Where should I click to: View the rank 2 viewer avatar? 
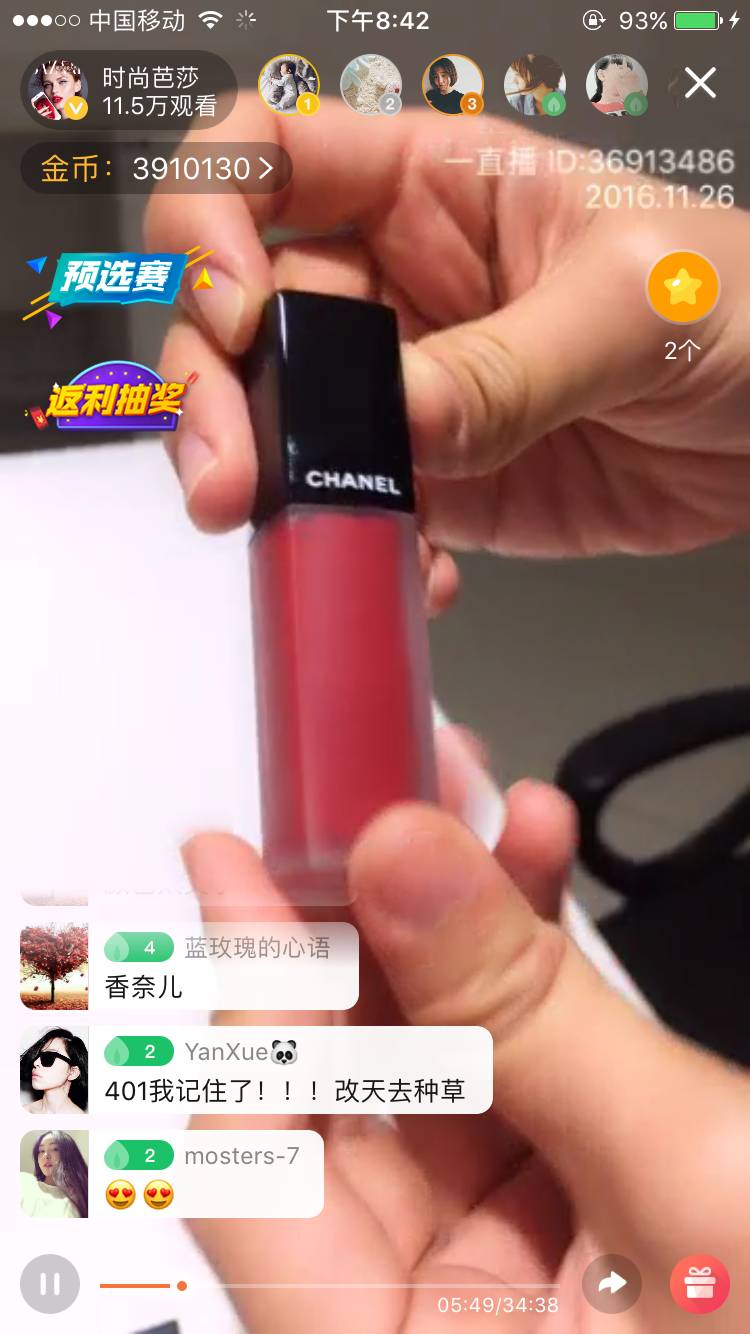[371, 84]
